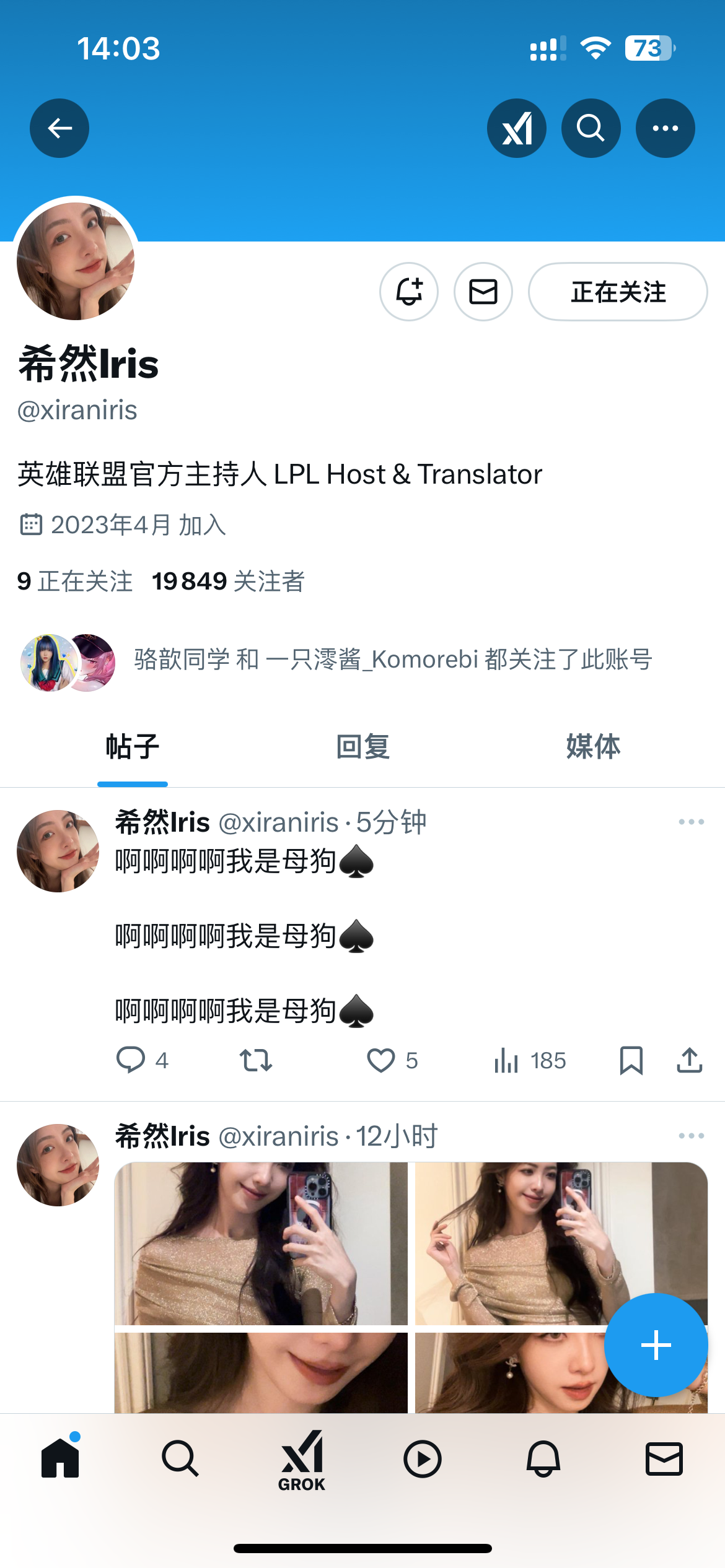Open the 9 正在关注 following list
Screen dimensions: 725x1568
click(x=75, y=581)
